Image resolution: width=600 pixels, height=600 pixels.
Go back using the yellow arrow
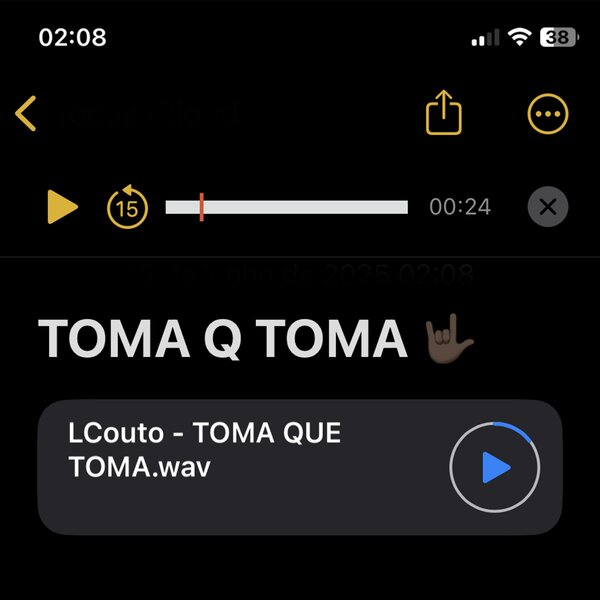click(27, 114)
